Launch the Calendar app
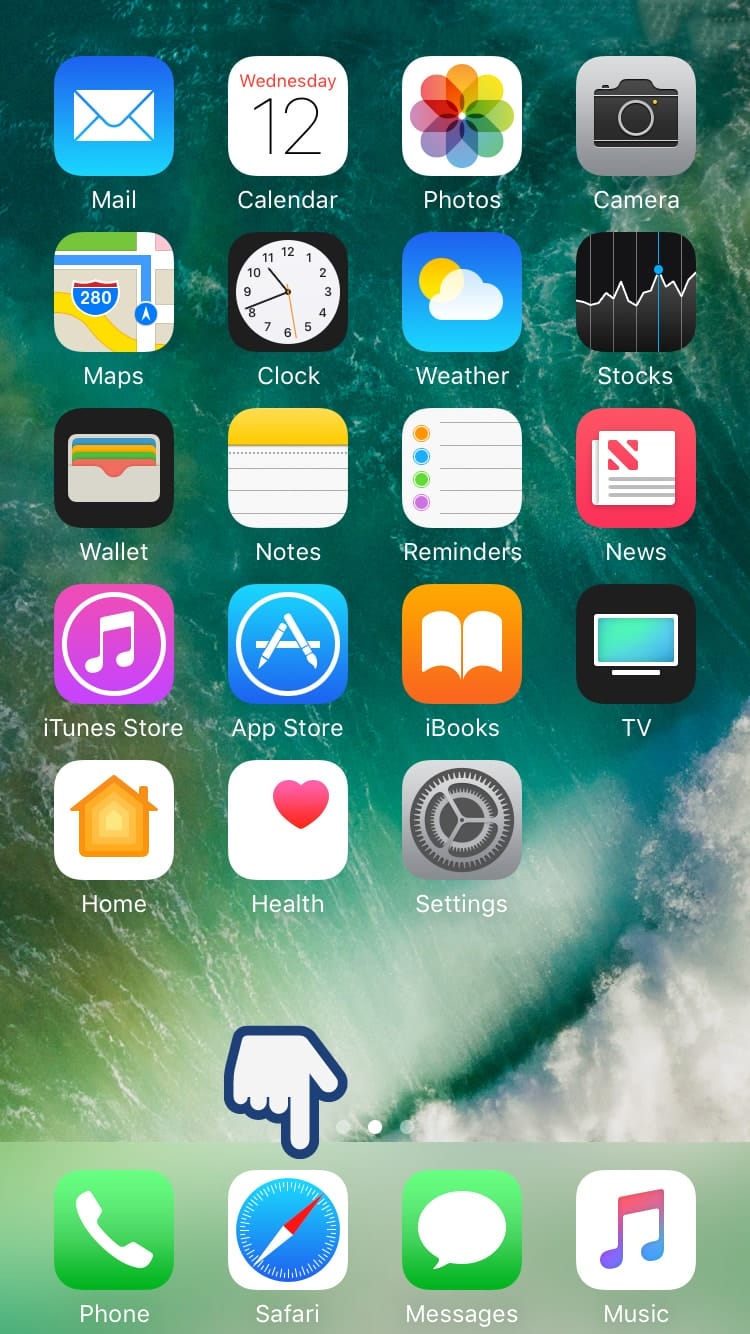Image resolution: width=750 pixels, height=1334 pixels. 288,116
